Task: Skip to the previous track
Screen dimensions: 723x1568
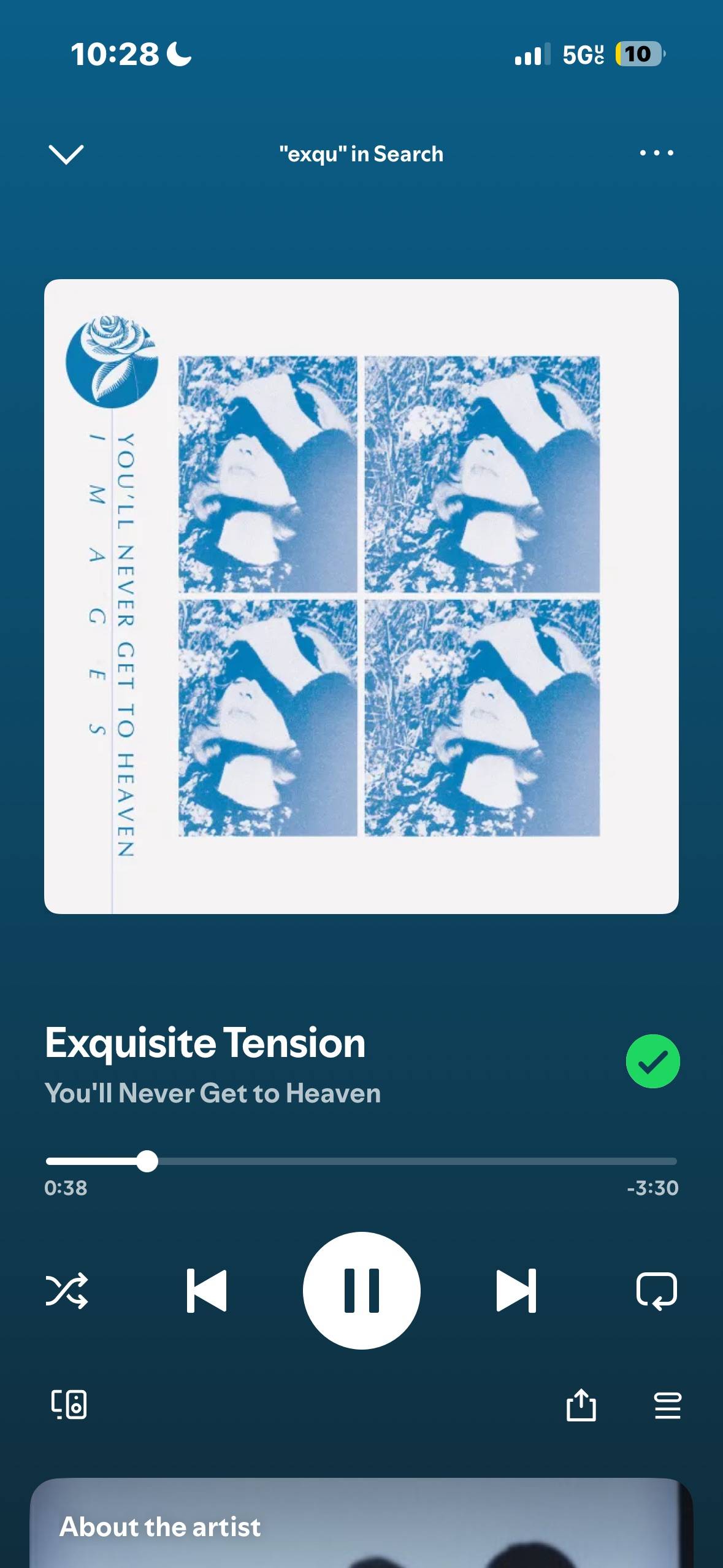Action: pyautogui.click(x=207, y=1290)
